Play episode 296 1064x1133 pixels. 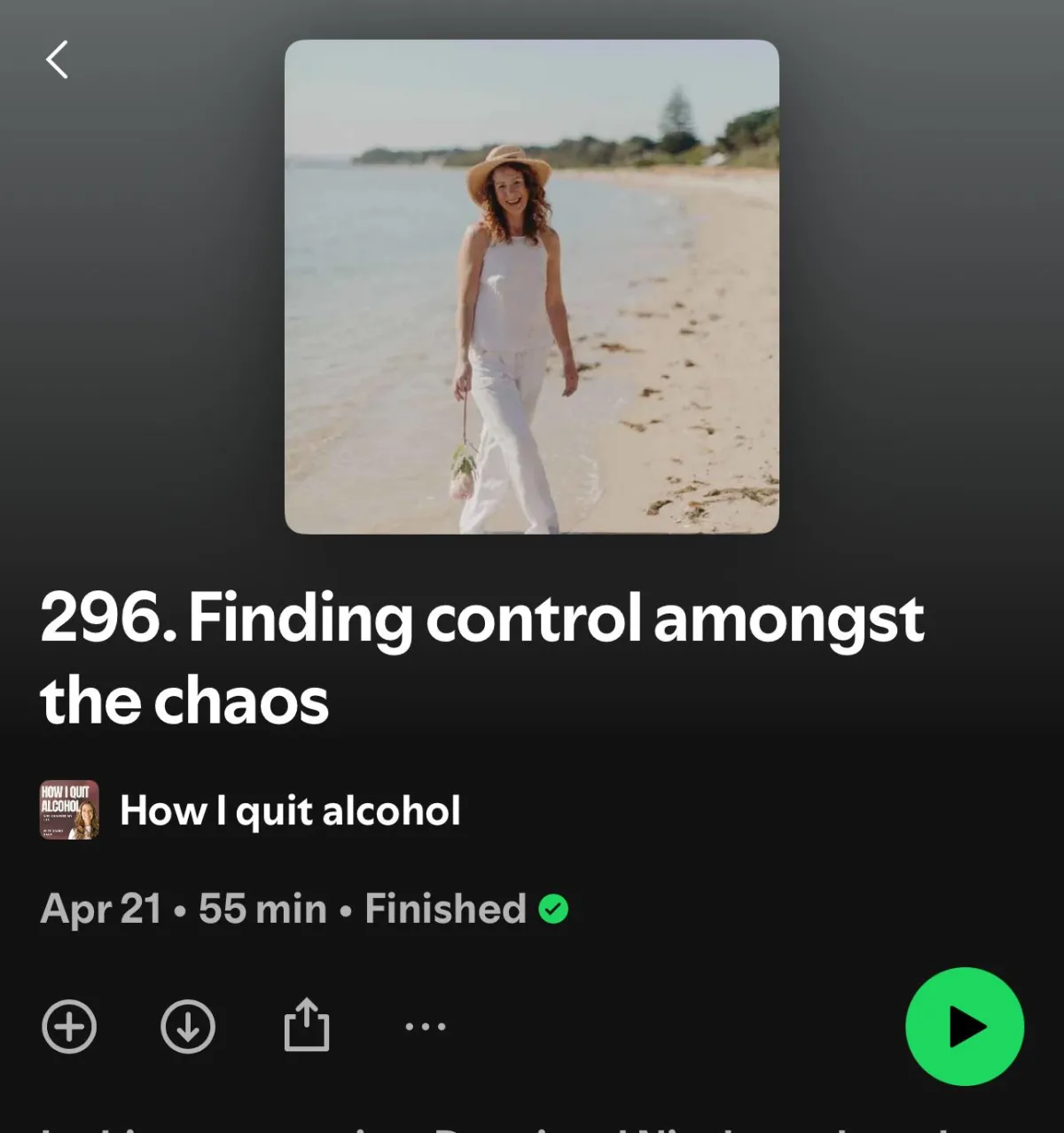pyautogui.click(x=965, y=1027)
